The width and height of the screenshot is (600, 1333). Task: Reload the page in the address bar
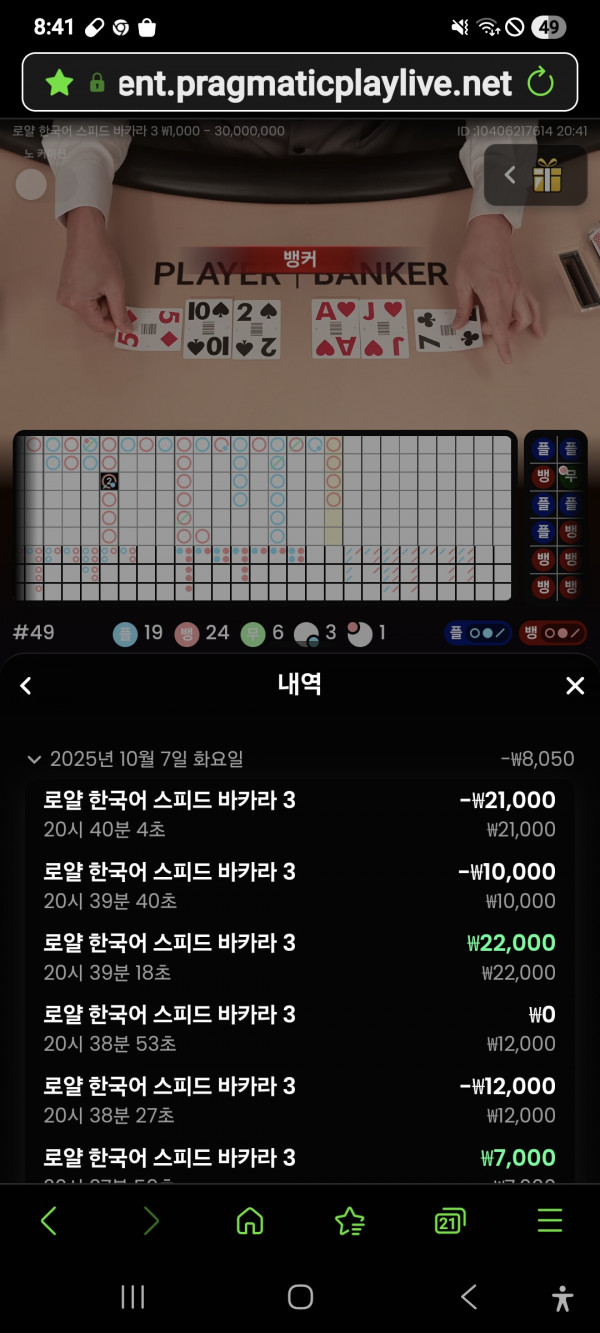pyautogui.click(x=540, y=83)
